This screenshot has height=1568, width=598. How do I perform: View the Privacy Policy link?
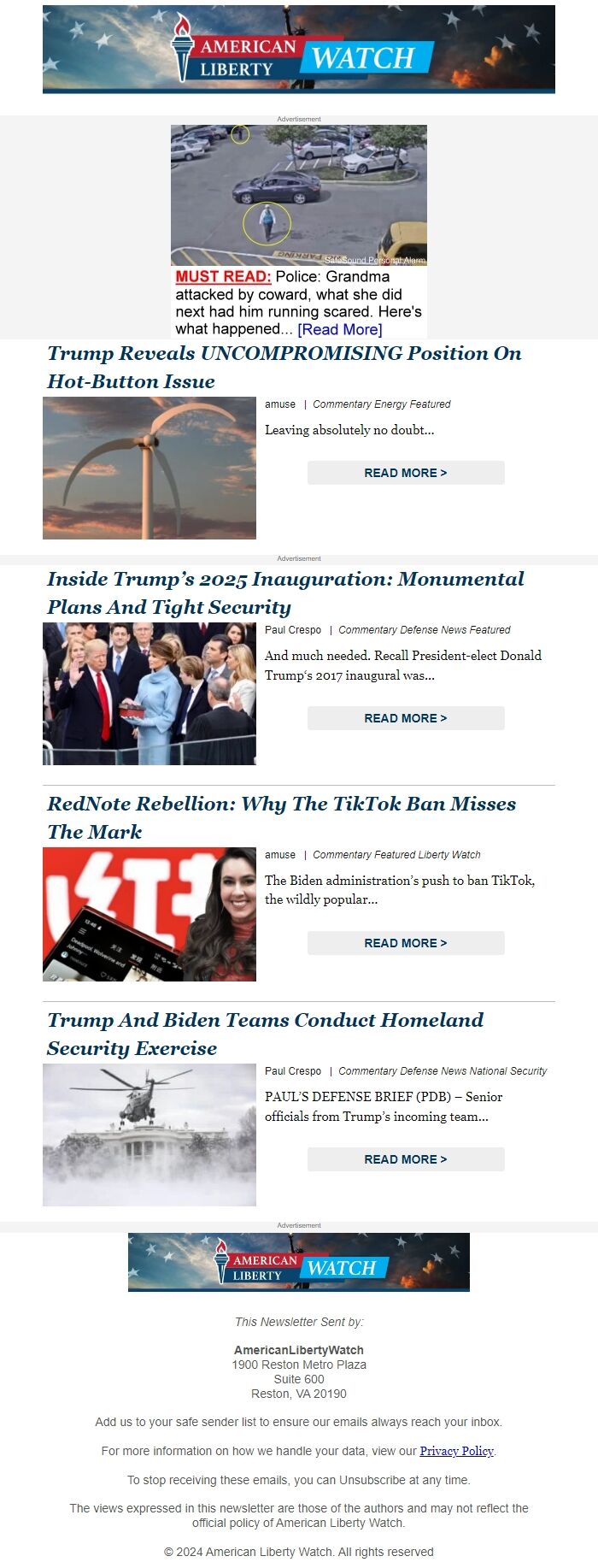coord(456,1451)
